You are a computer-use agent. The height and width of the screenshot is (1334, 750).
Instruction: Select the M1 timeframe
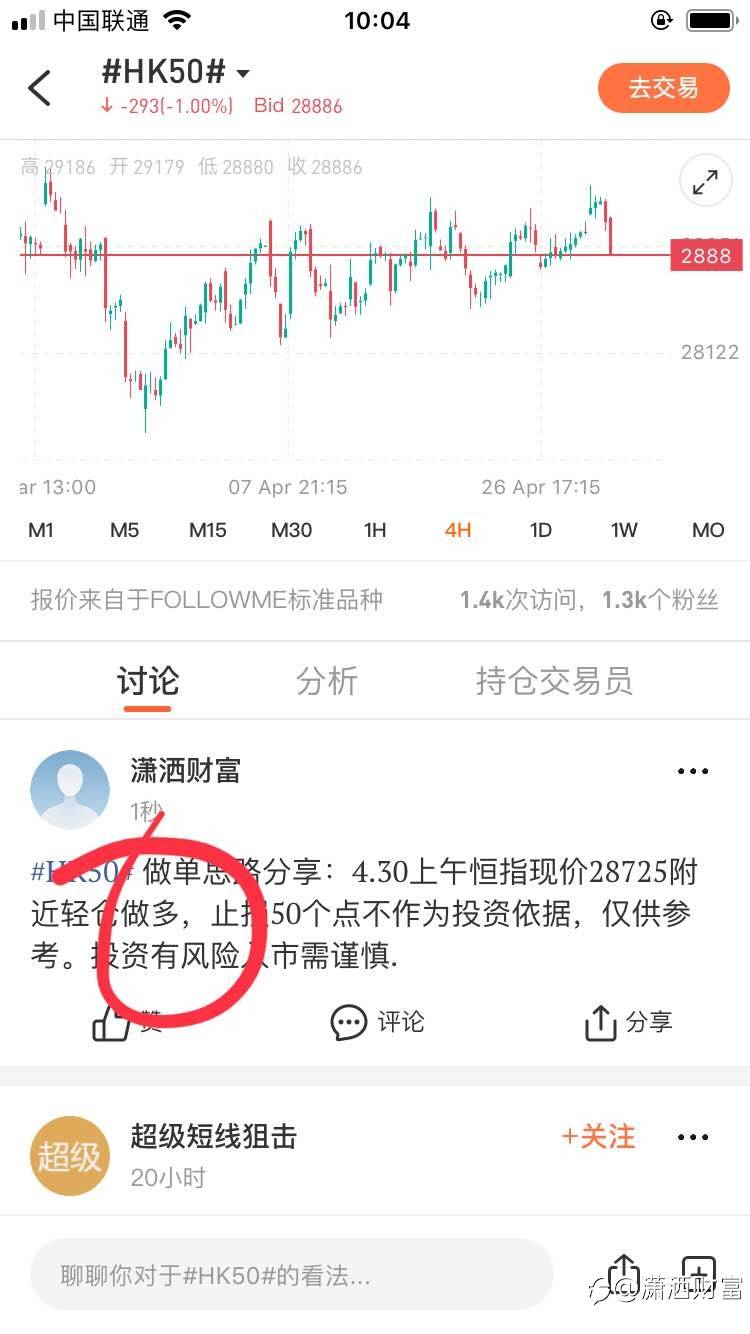tap(41, 530)
